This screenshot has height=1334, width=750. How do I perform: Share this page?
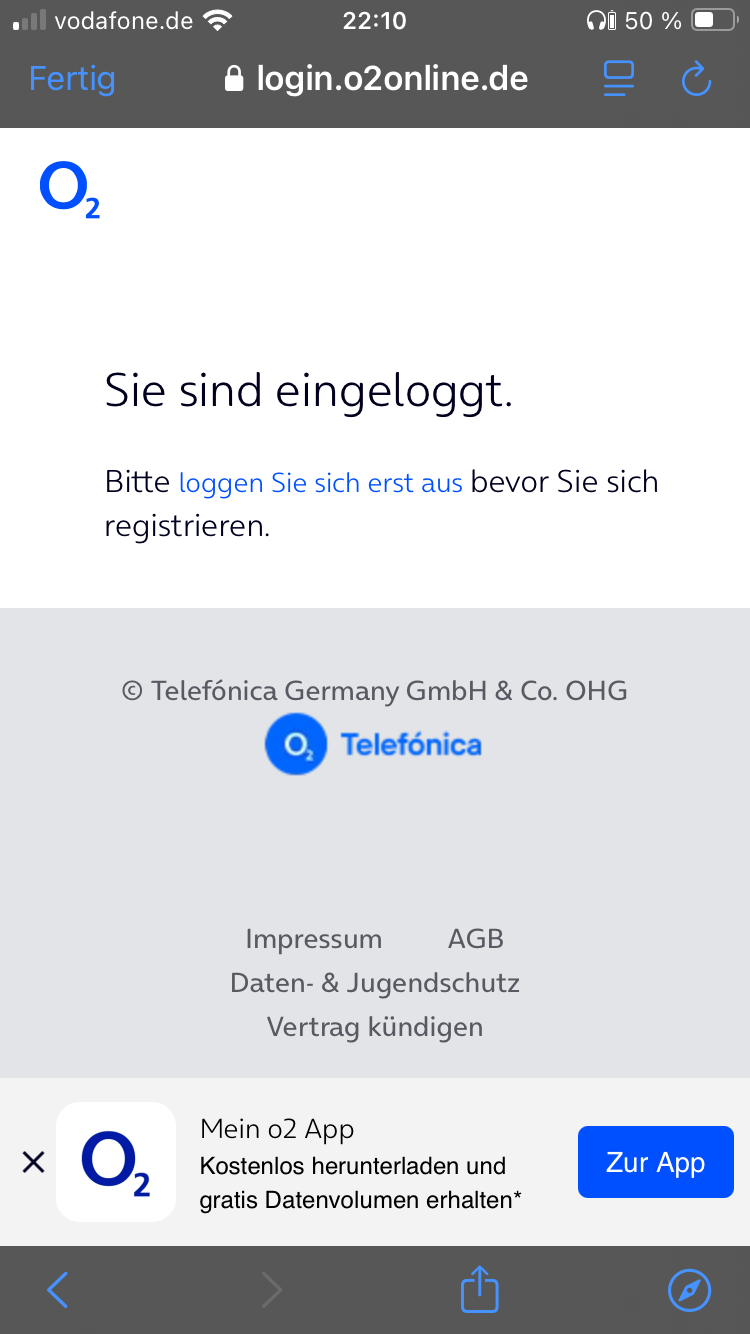pos(479,1289)
